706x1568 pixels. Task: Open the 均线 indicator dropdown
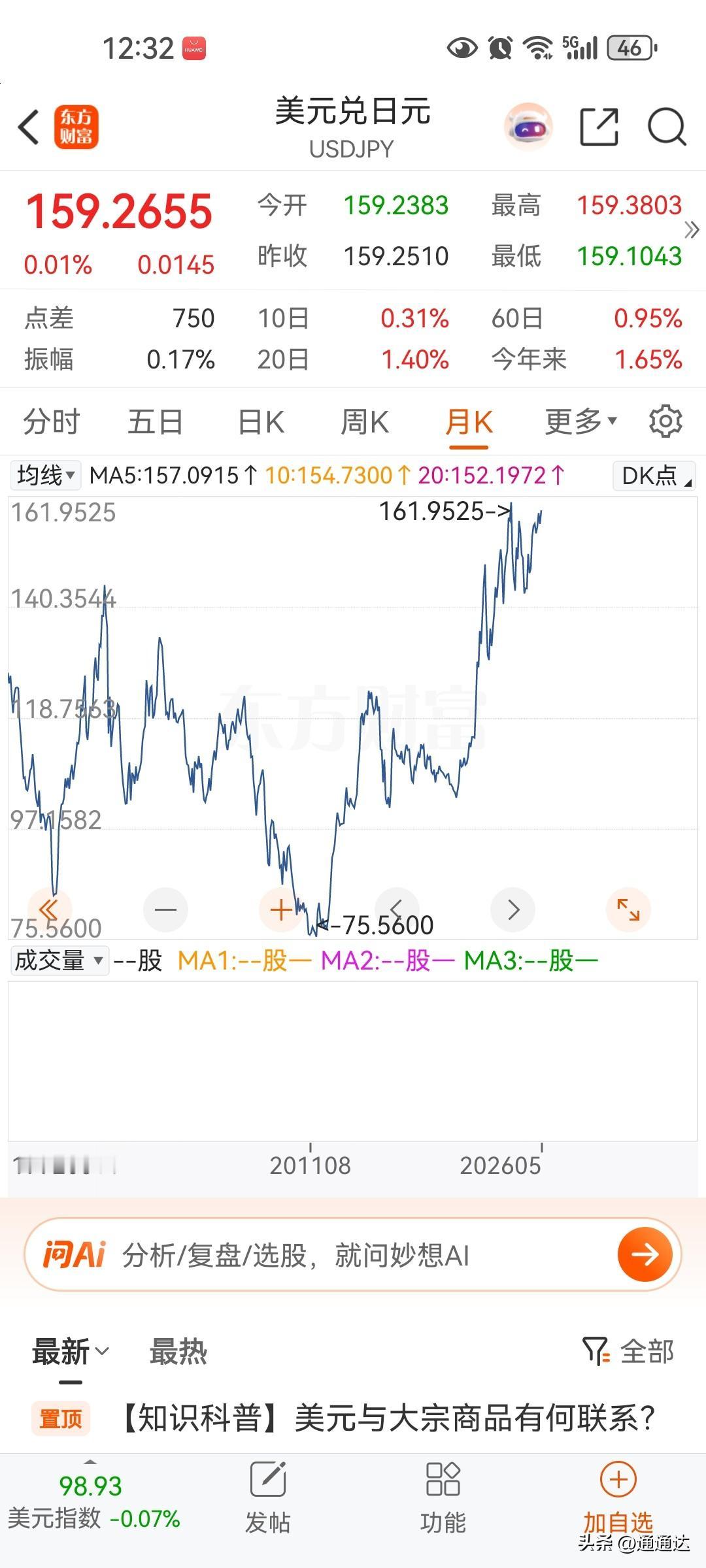45,475
